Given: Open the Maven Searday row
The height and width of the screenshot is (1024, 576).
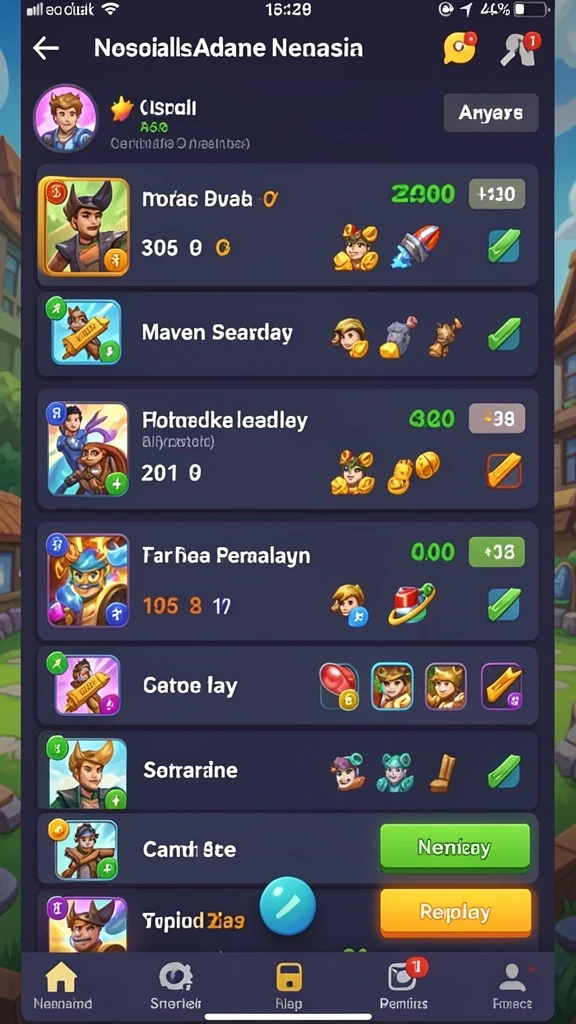Looking at the screenshot, I should (287, 334).
